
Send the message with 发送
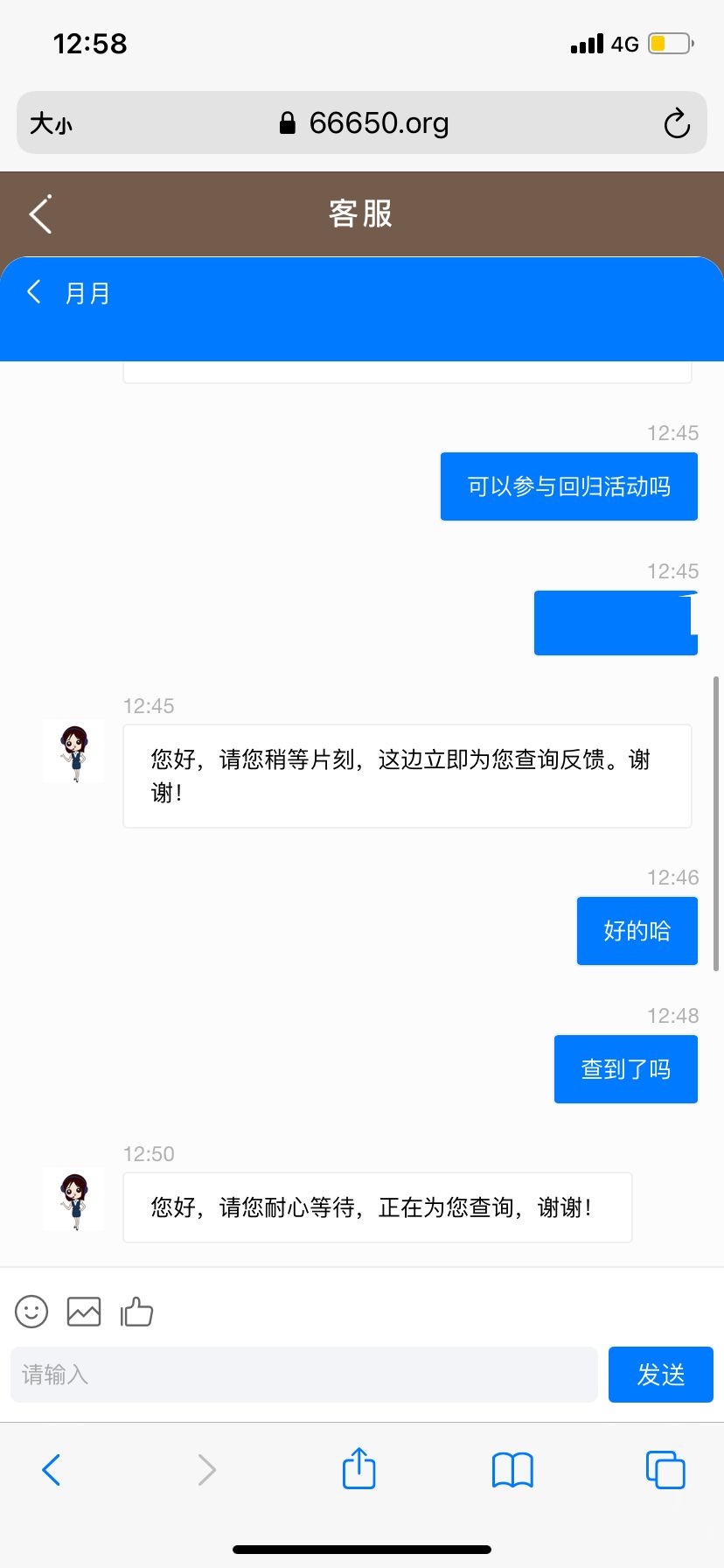tap(660, 1375)
